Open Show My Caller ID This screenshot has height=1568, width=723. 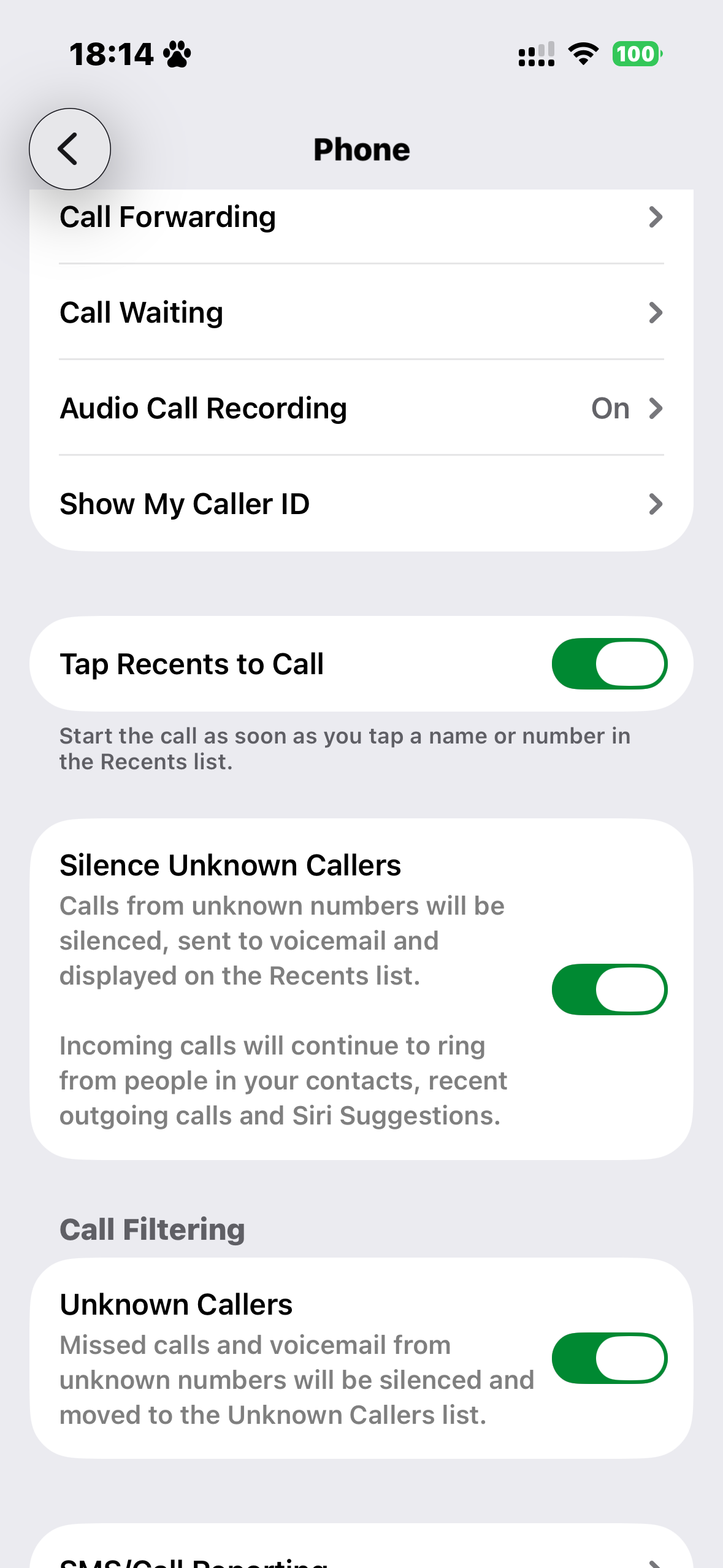(x=361, y=504)
